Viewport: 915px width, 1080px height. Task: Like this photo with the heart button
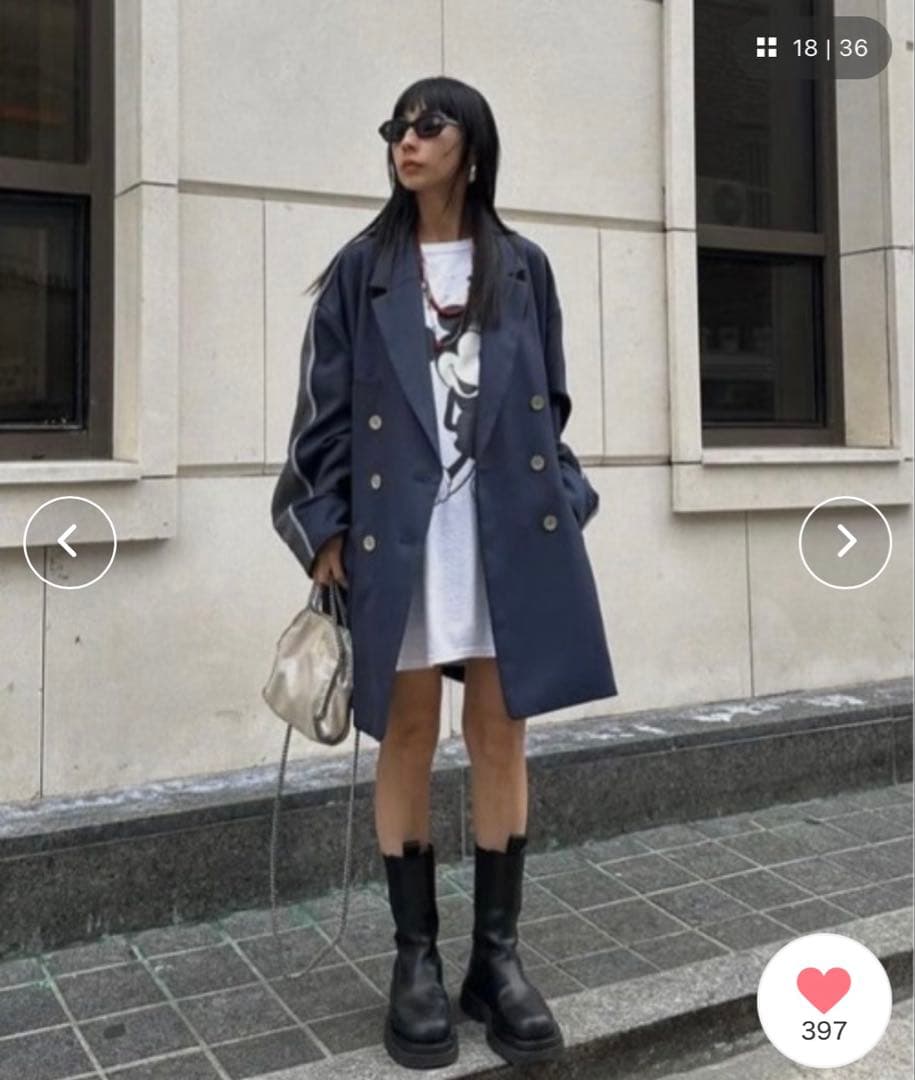824,990
